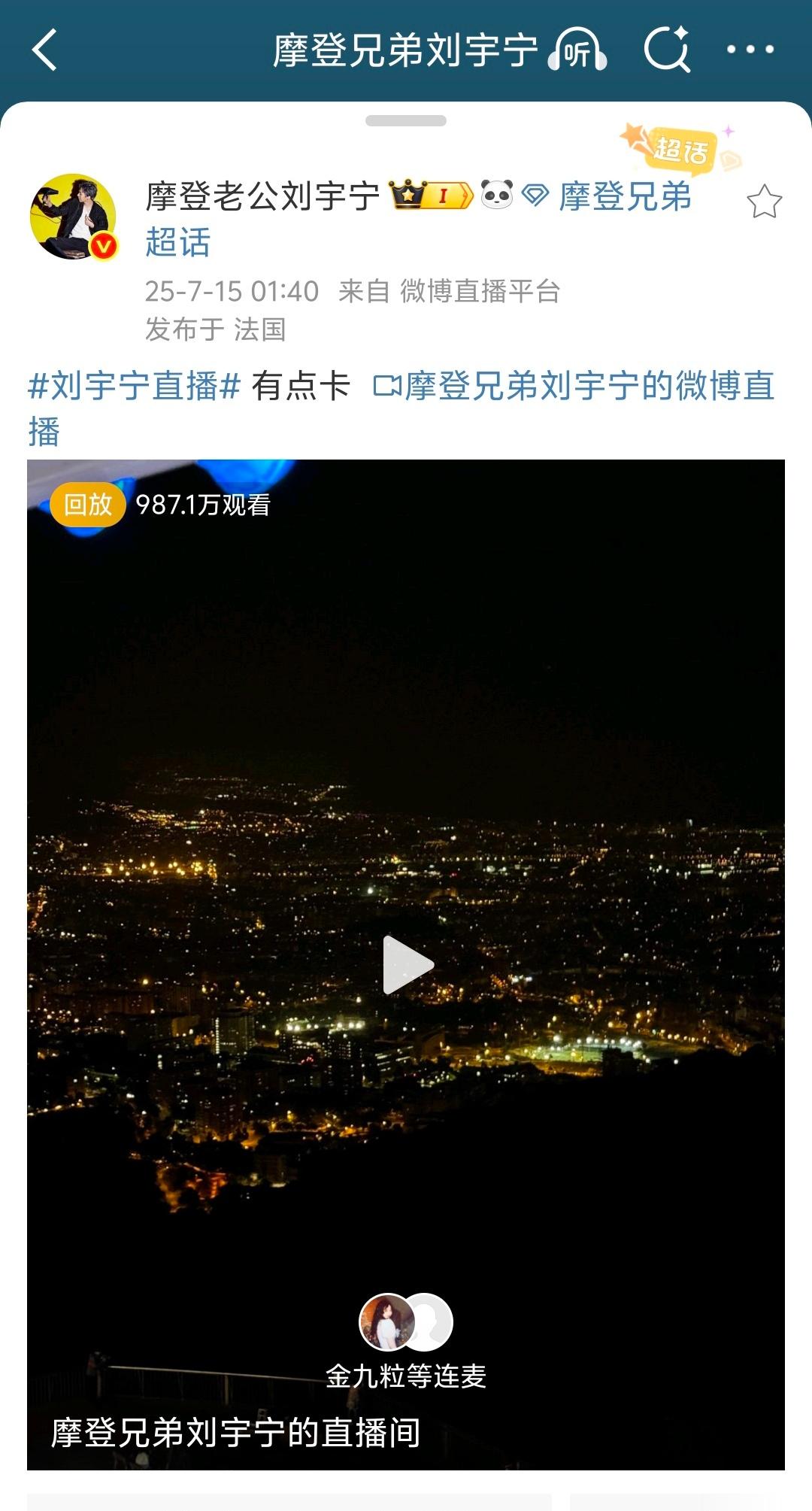Image resolution: width=812 pixels, height=1511 pixels.
Task: Play the live replay video
Action: [407, 964]
